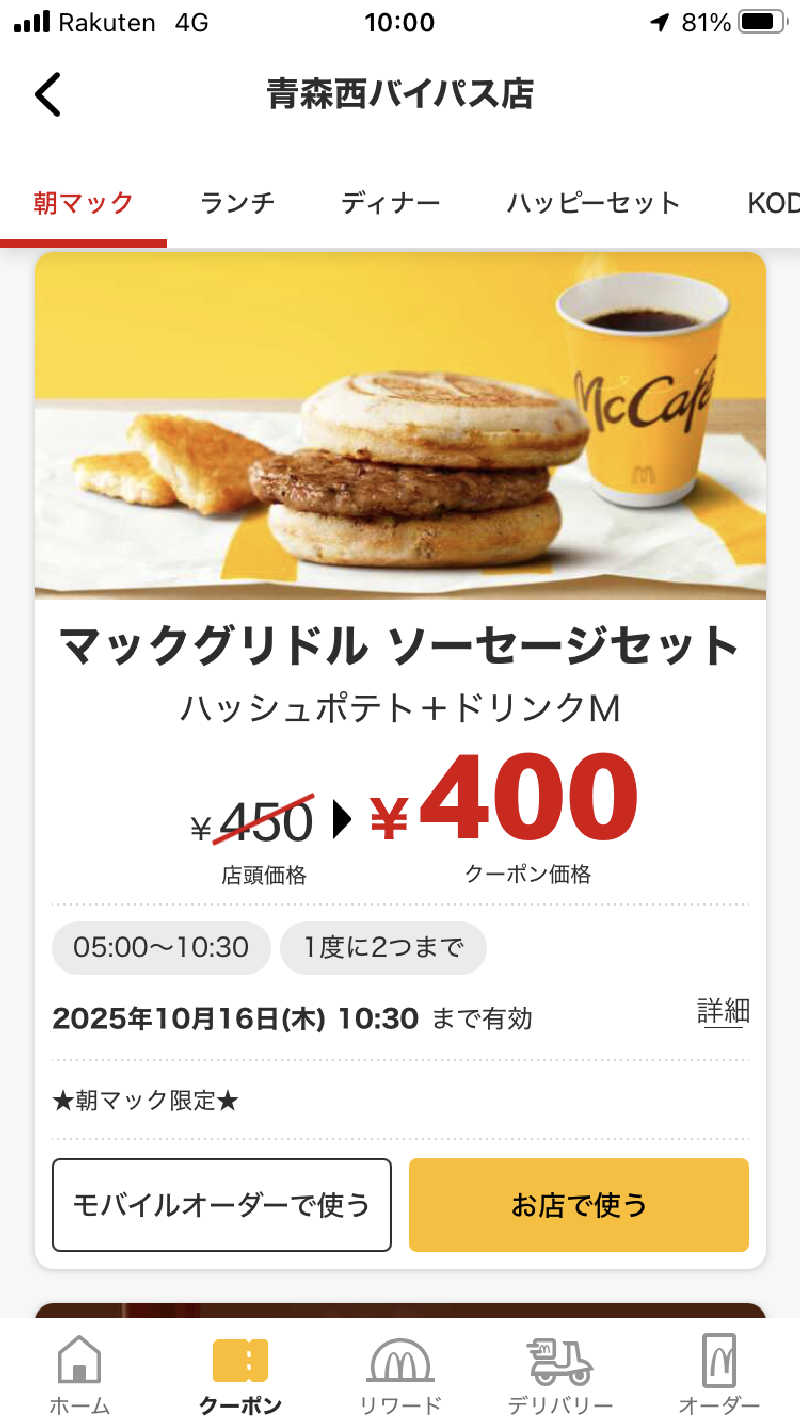Open 詳細 link for the coupon

click(x=723, y=1012)
